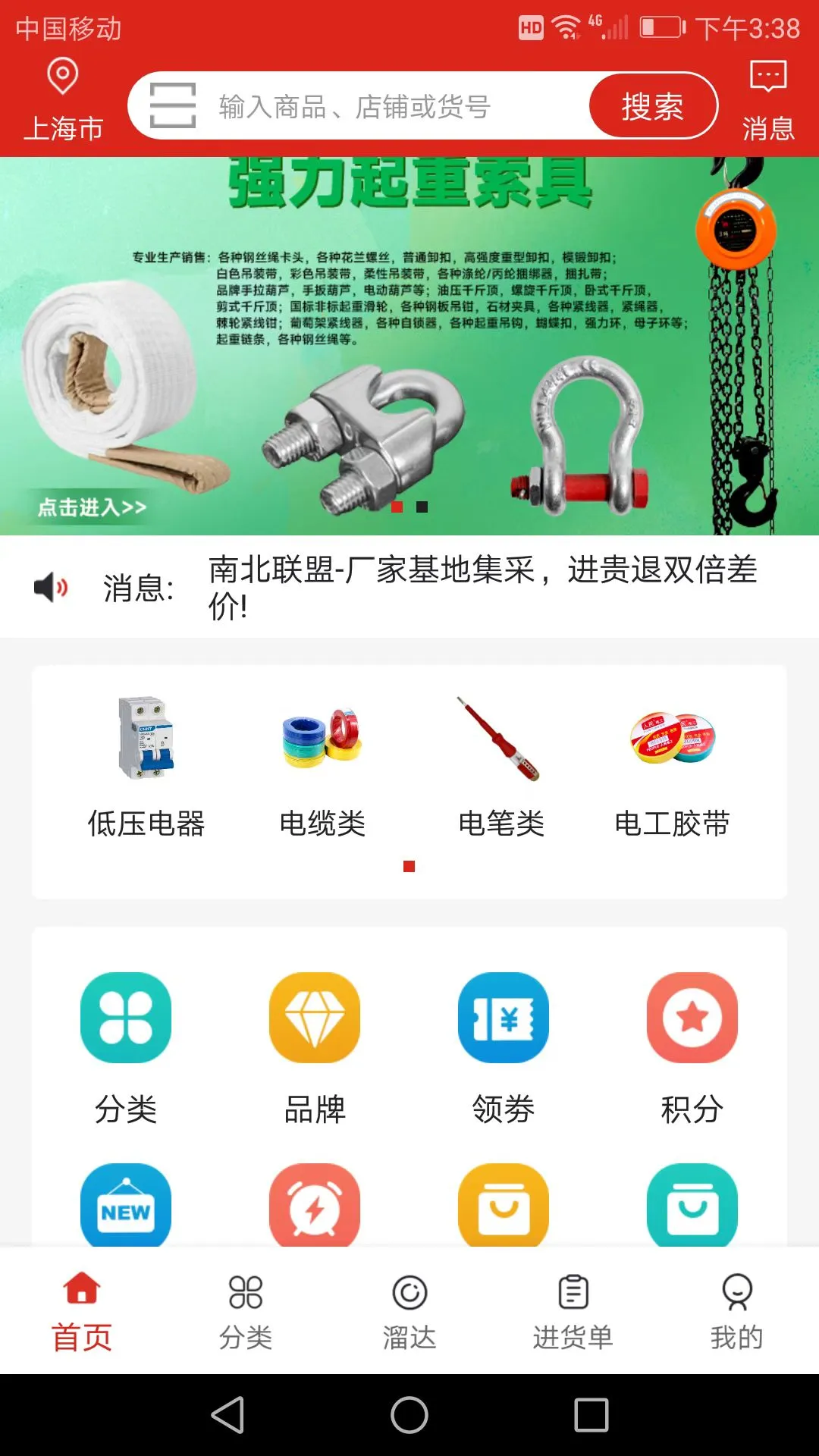Open the teal shopping bag icon
This screenshot has width=819, height=1456.
point(692,1206)
